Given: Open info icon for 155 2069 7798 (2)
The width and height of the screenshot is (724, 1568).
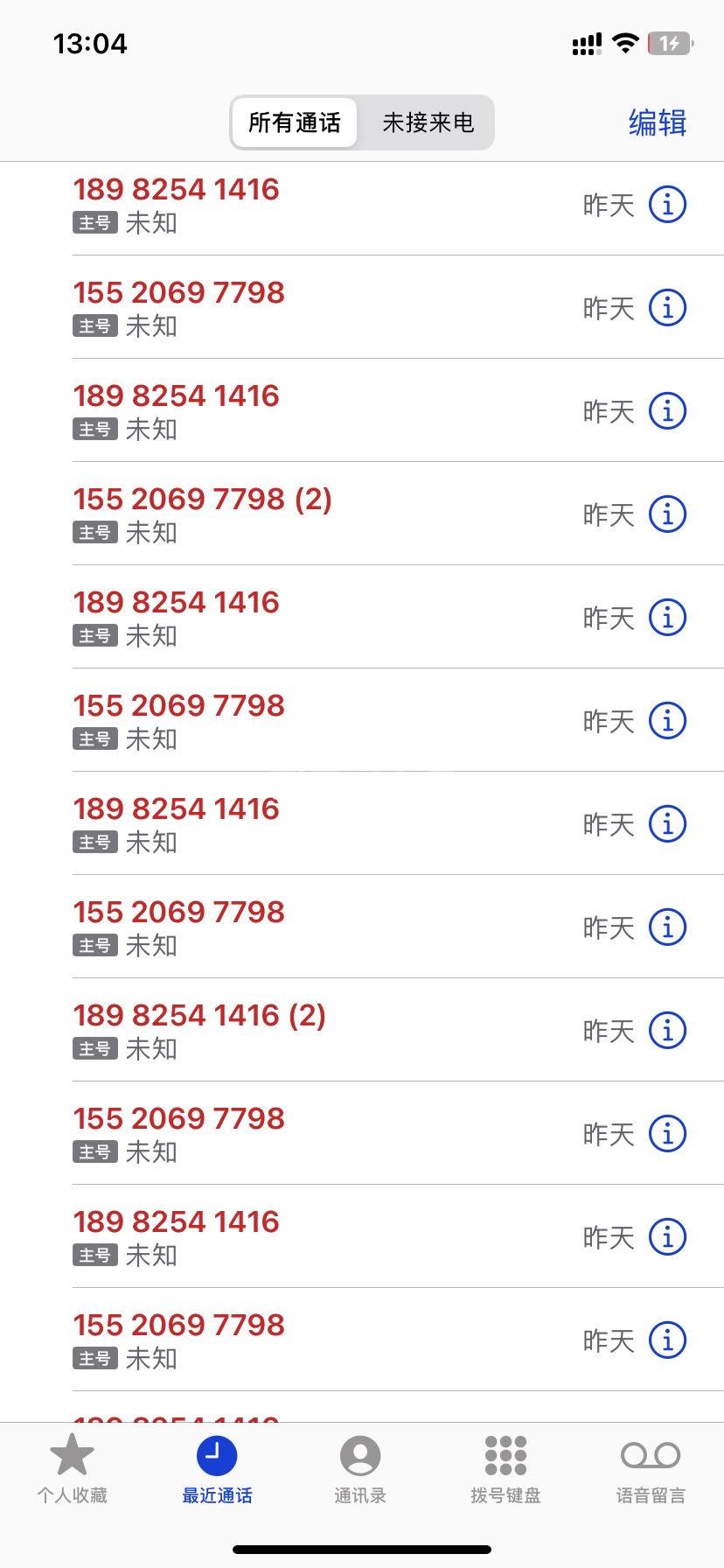Looking at the screenshot, I should [x=667, y=514].
